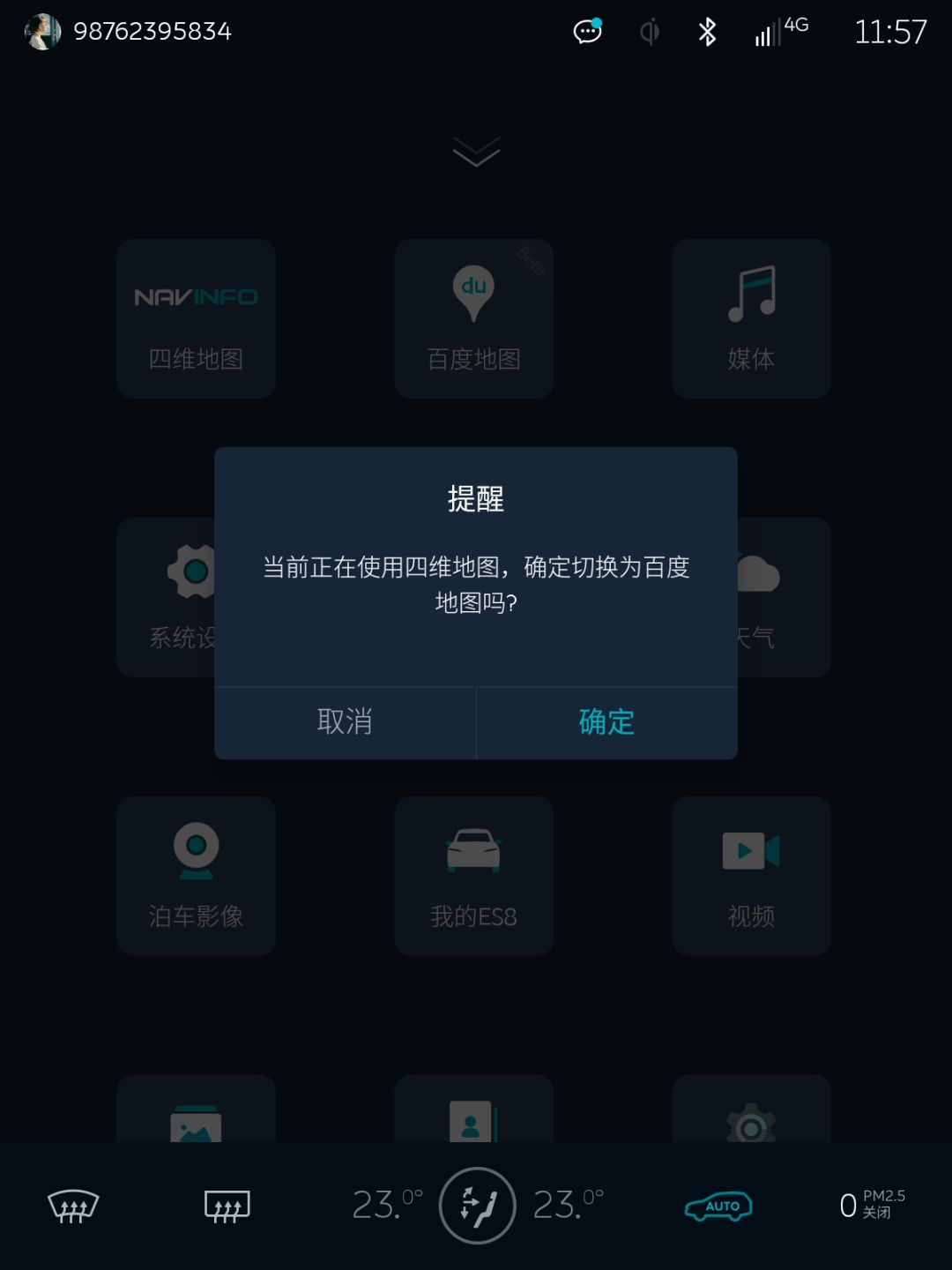Cancel the dialog with the 取消 button

[345, 722]
